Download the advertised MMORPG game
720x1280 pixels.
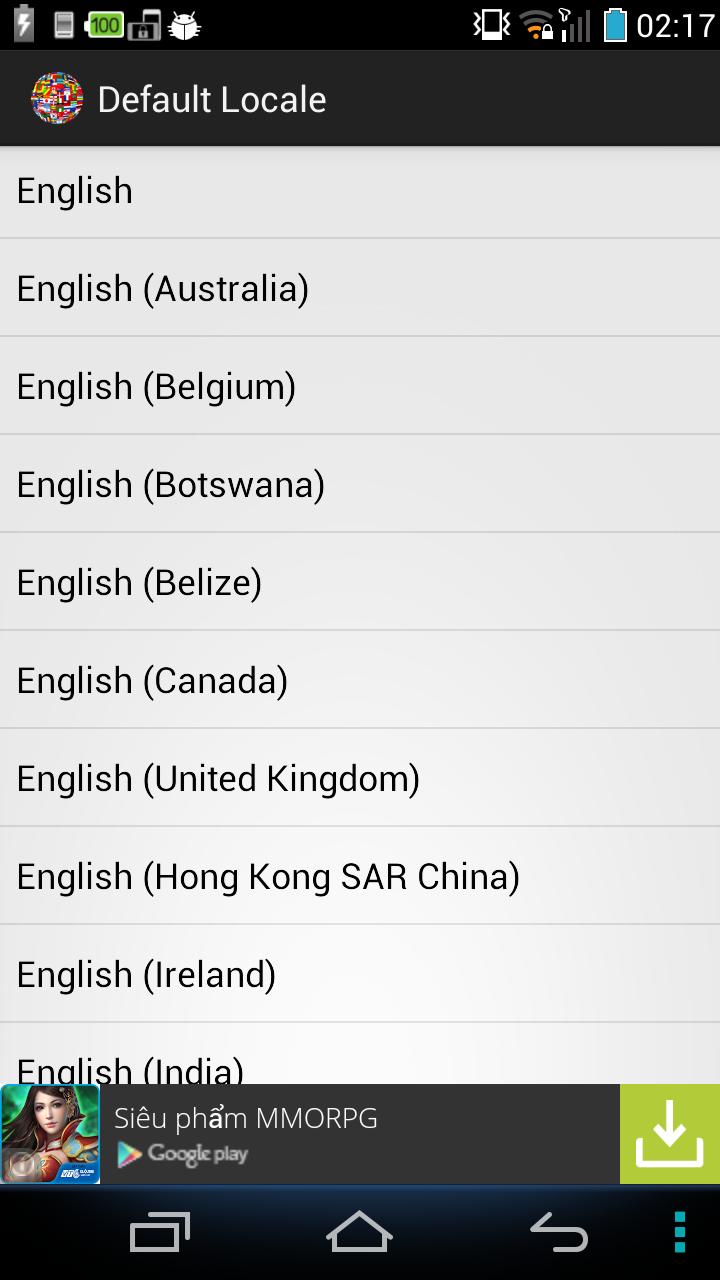pos(669,1134)
